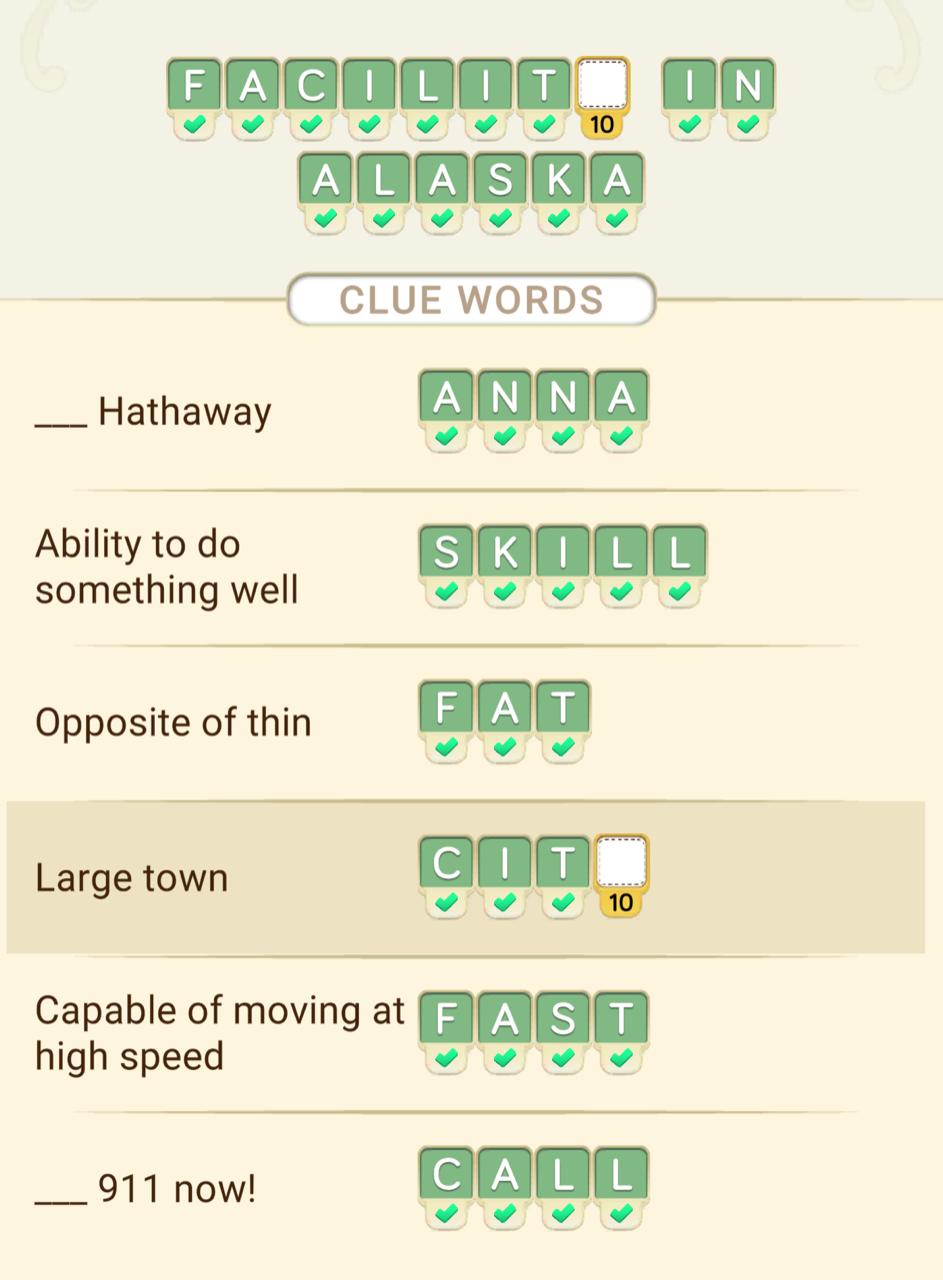Select the empty tile in the FACILIT_ phrase

[x=602, y=86]
